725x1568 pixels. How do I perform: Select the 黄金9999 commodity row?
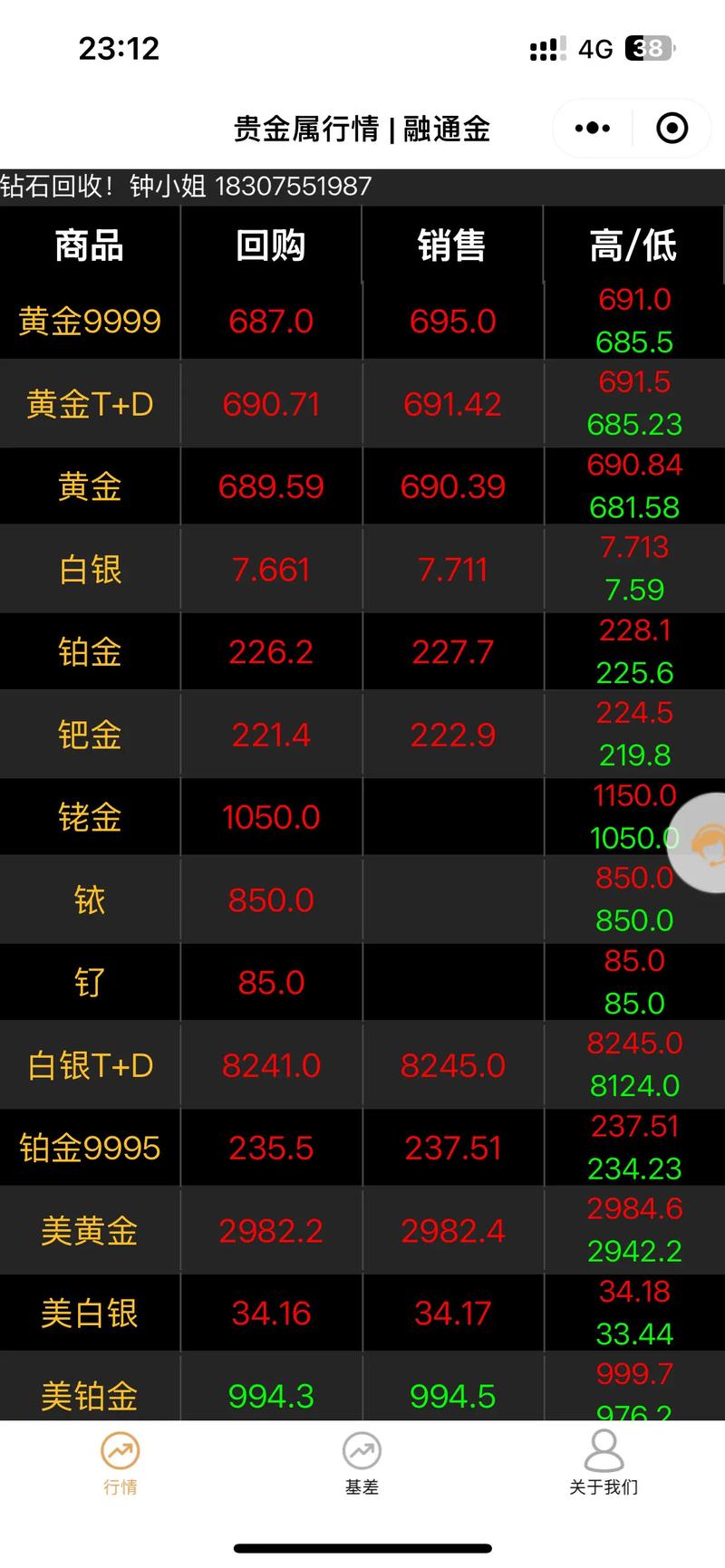coord(89,321)
